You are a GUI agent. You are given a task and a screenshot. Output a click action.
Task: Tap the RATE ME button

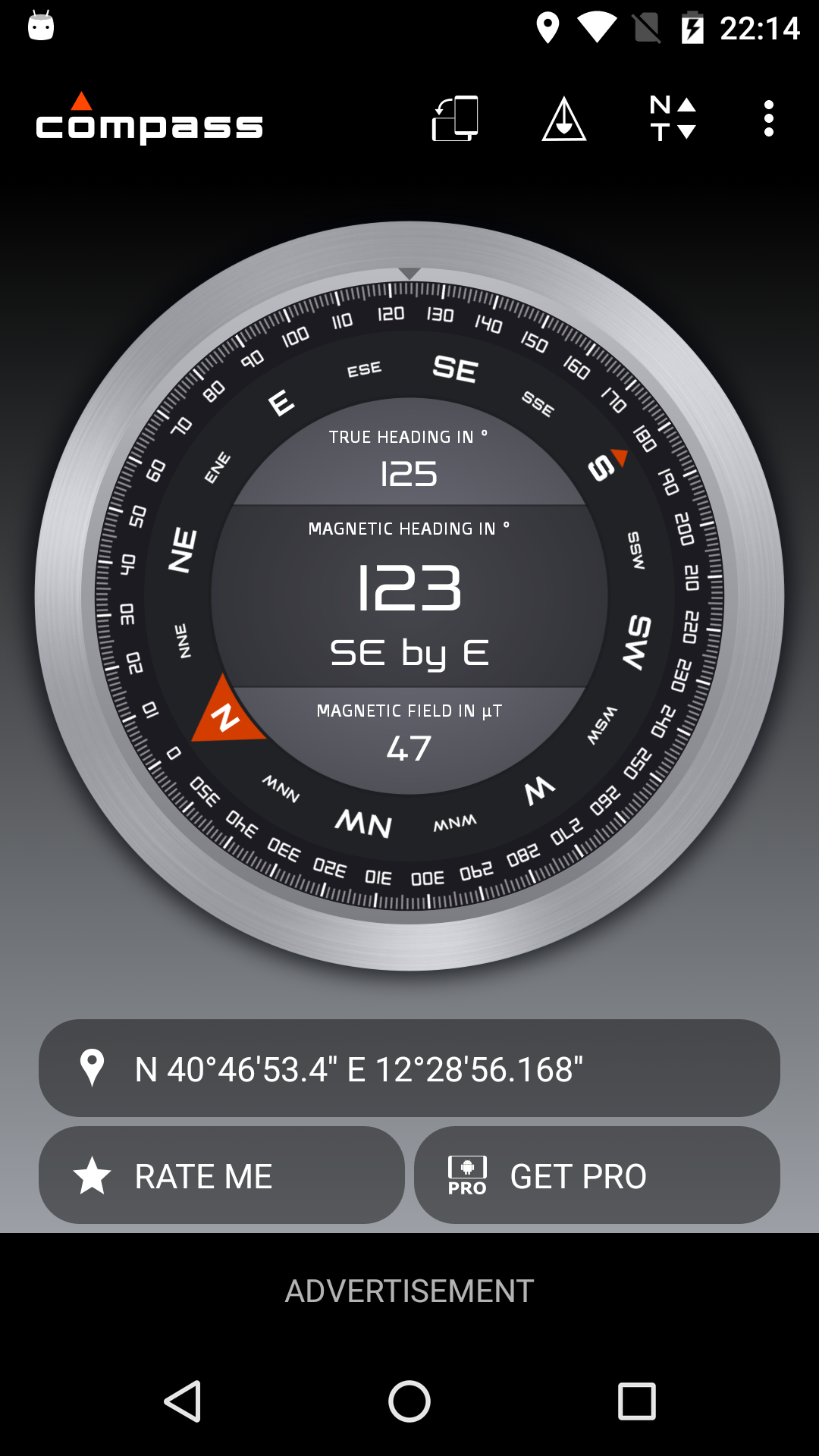[221, 1175]
